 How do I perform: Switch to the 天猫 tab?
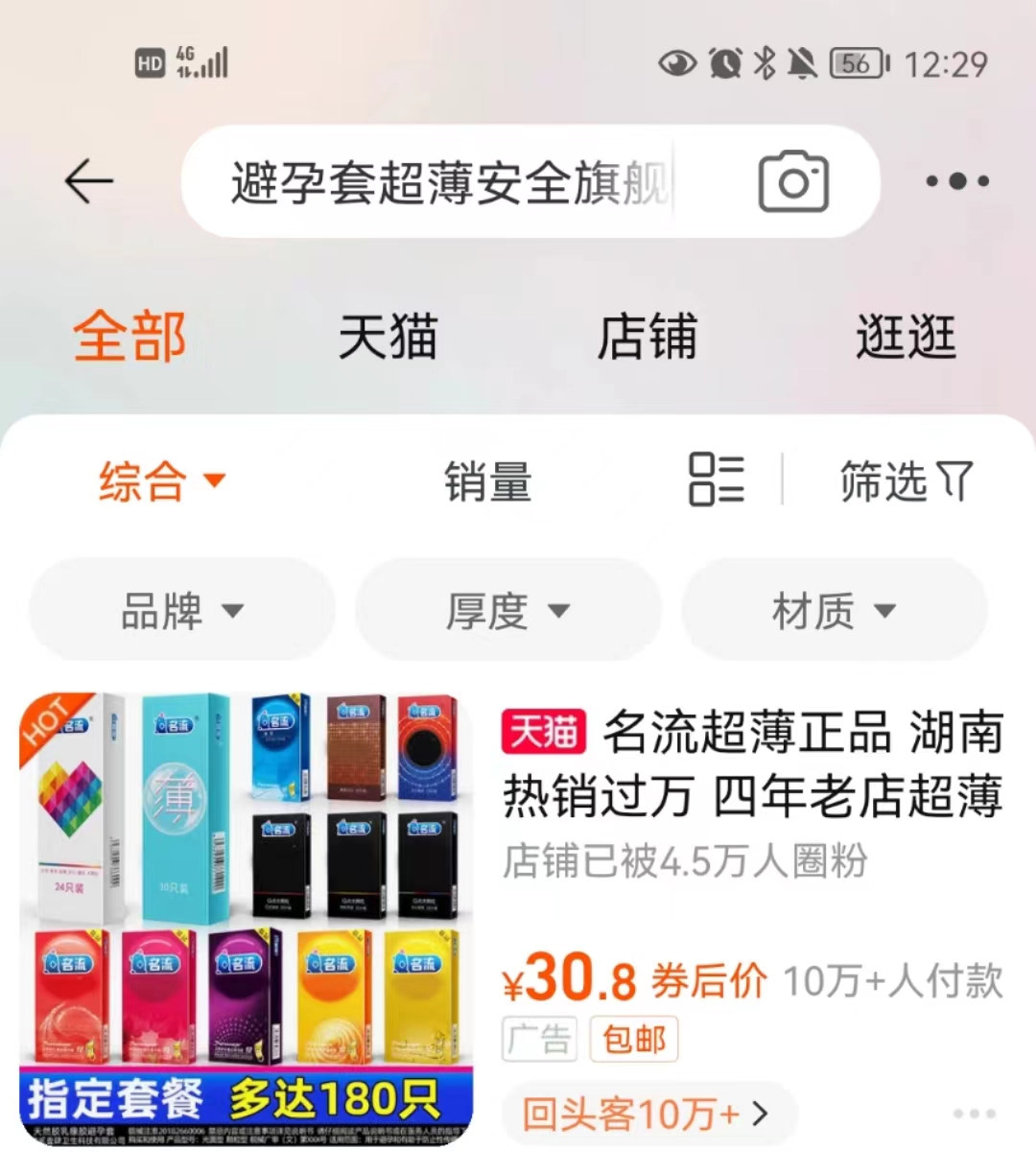click(x=388, y=338)
